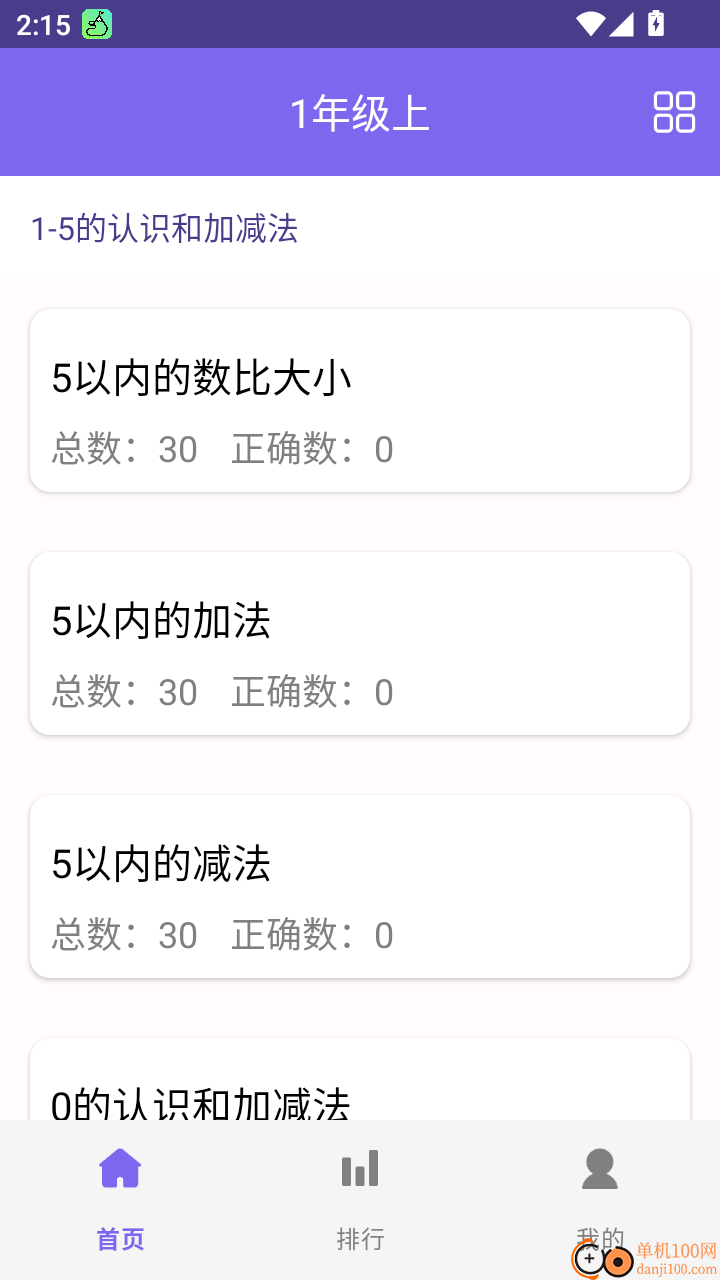Open the 首页 tab
This screenshot has width=720, height=1280.
(x=120, y=1240)
